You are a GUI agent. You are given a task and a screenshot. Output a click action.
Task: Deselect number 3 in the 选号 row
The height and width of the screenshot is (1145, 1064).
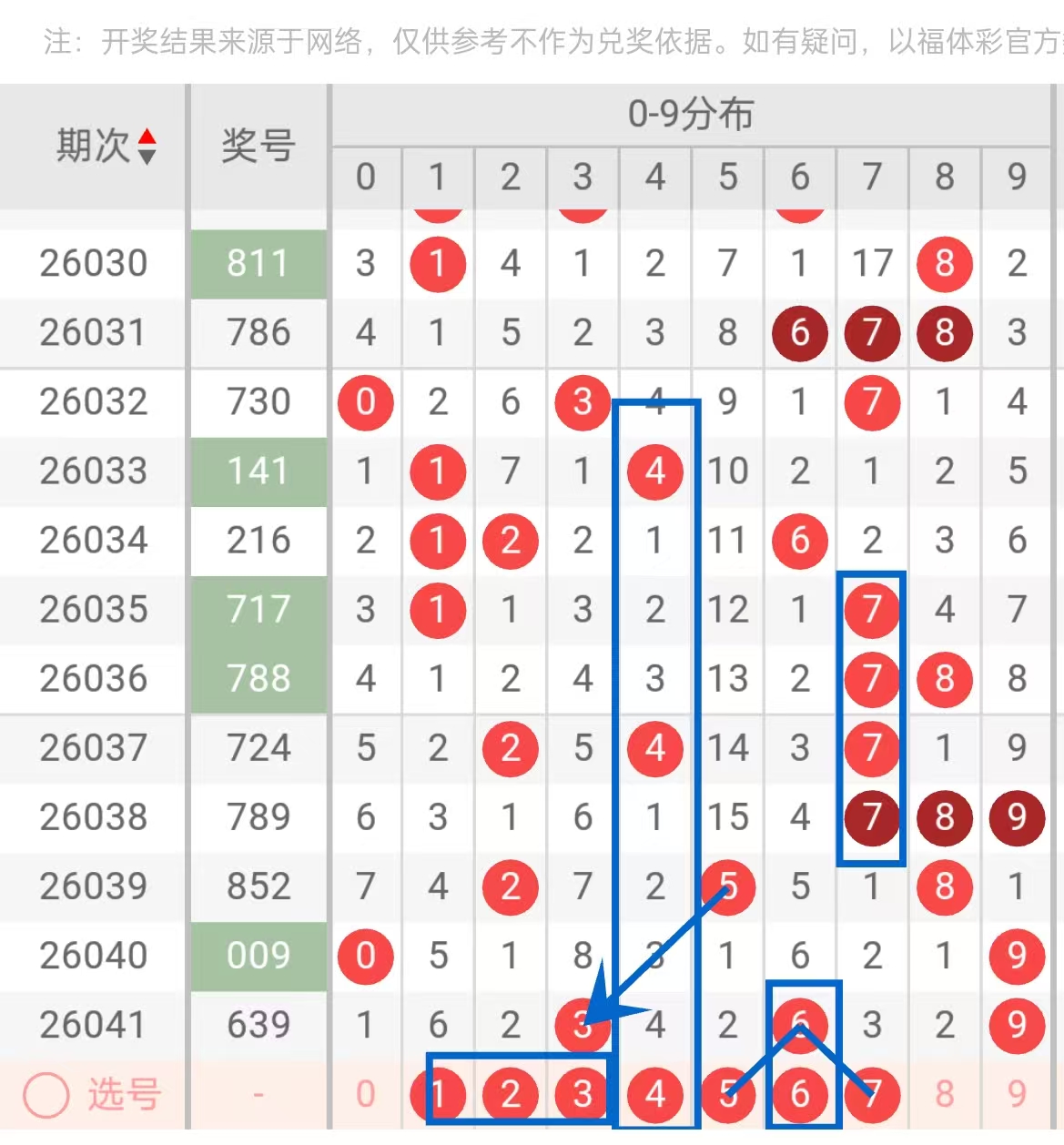pyautogui.click(x=583, y=1093)
